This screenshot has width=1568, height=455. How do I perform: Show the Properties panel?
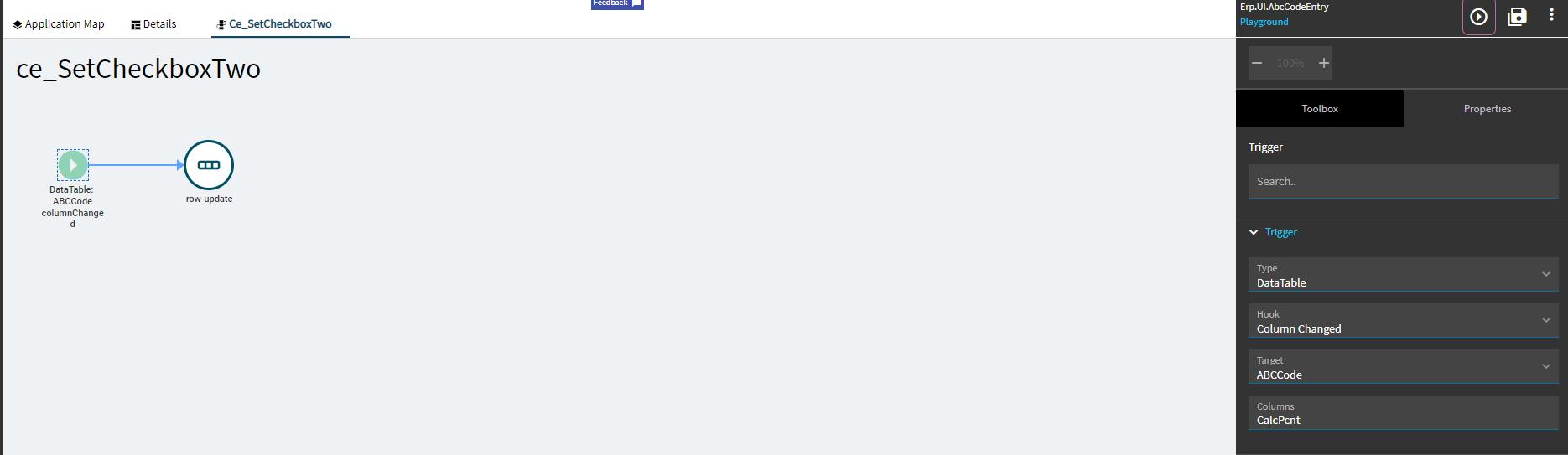pyautogui.click(x=1487, y=109)
